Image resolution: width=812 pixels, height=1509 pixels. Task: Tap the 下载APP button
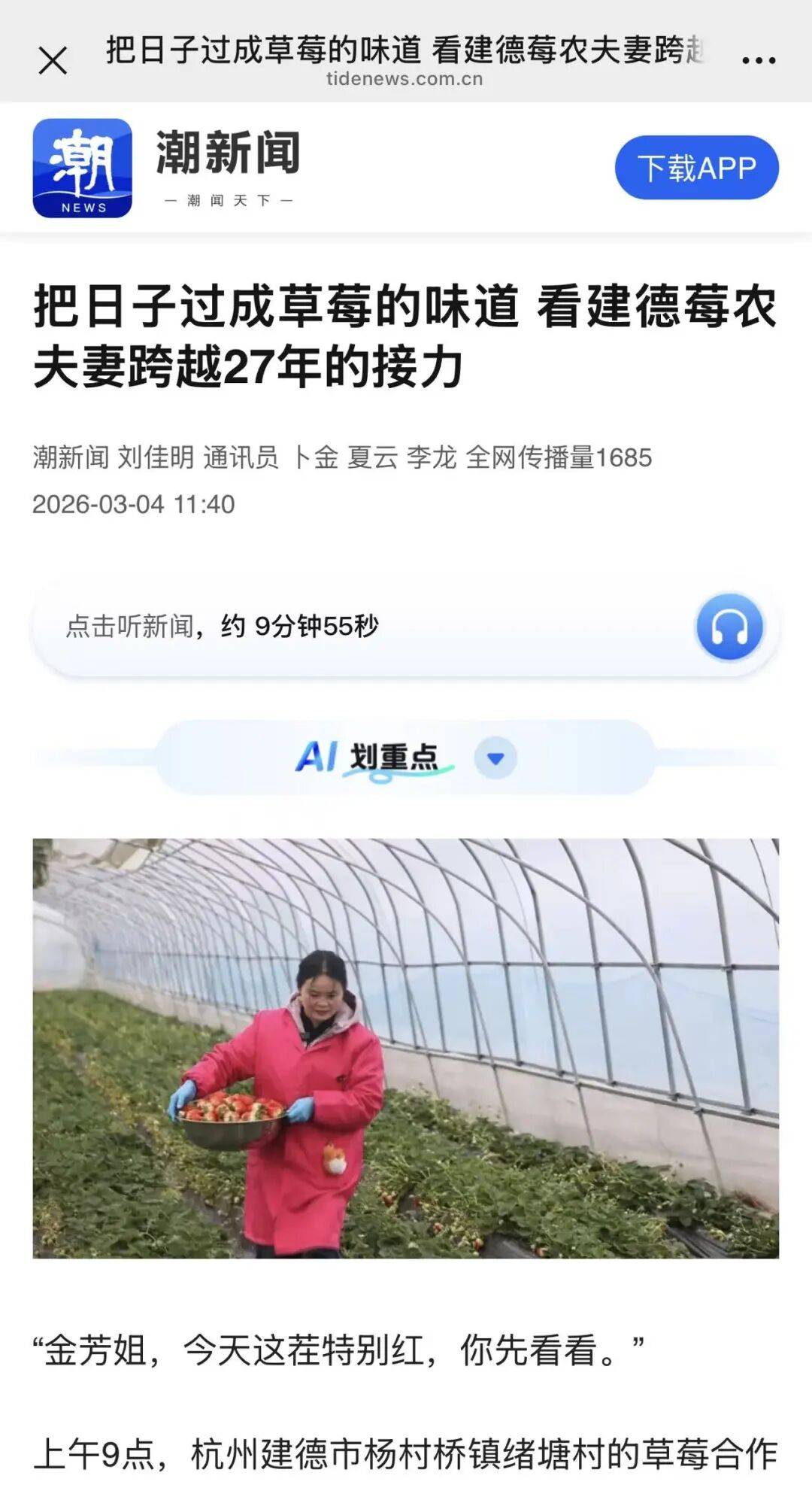coord(696,168)
